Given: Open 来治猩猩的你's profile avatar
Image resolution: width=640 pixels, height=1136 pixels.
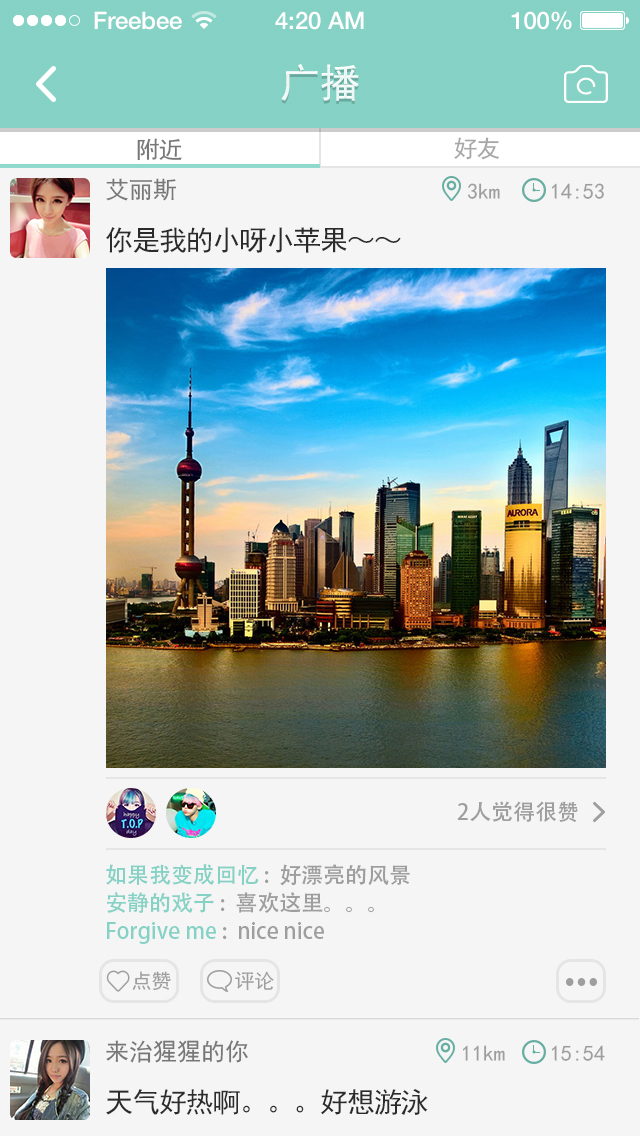Looking at the screenshot, I should click(50, 1080).
